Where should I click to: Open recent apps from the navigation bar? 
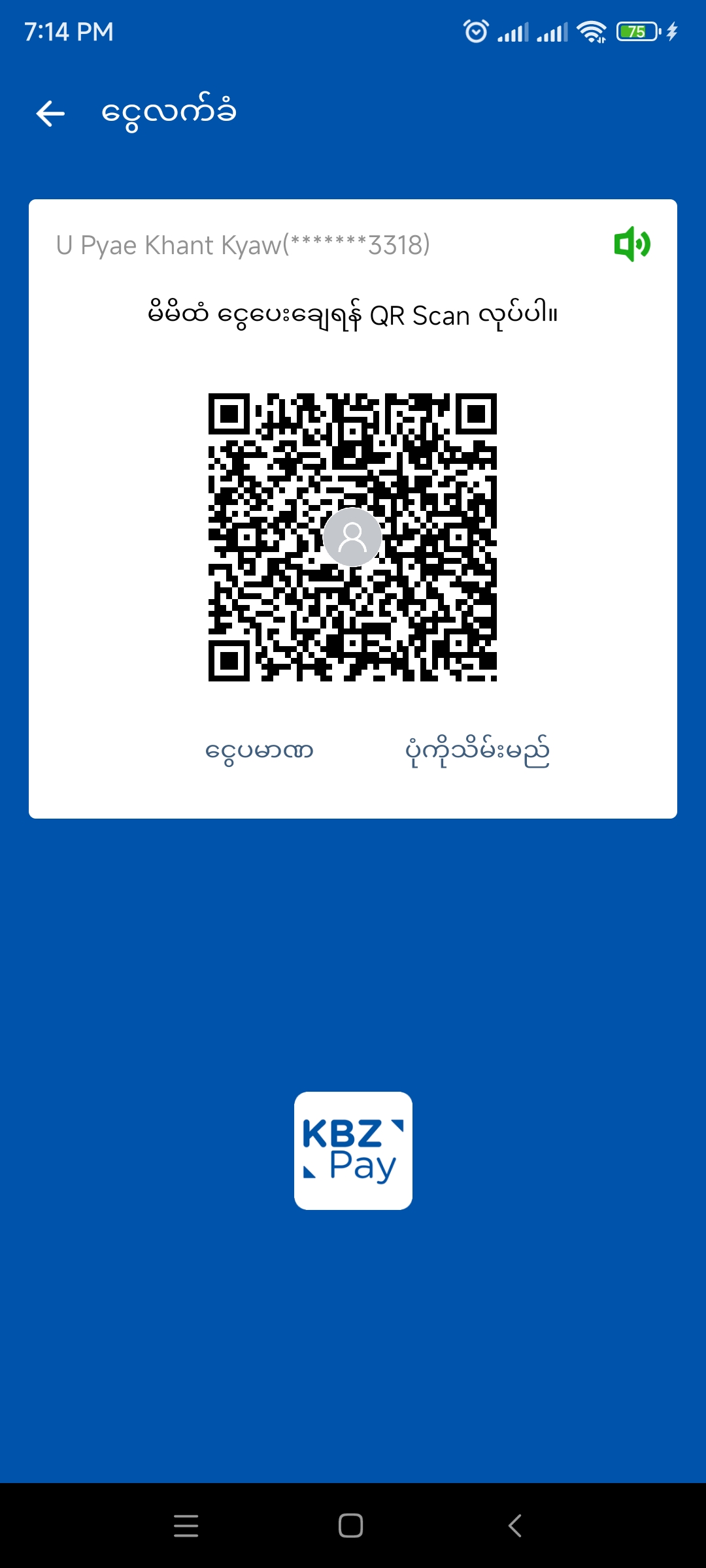pos(186,1526)
